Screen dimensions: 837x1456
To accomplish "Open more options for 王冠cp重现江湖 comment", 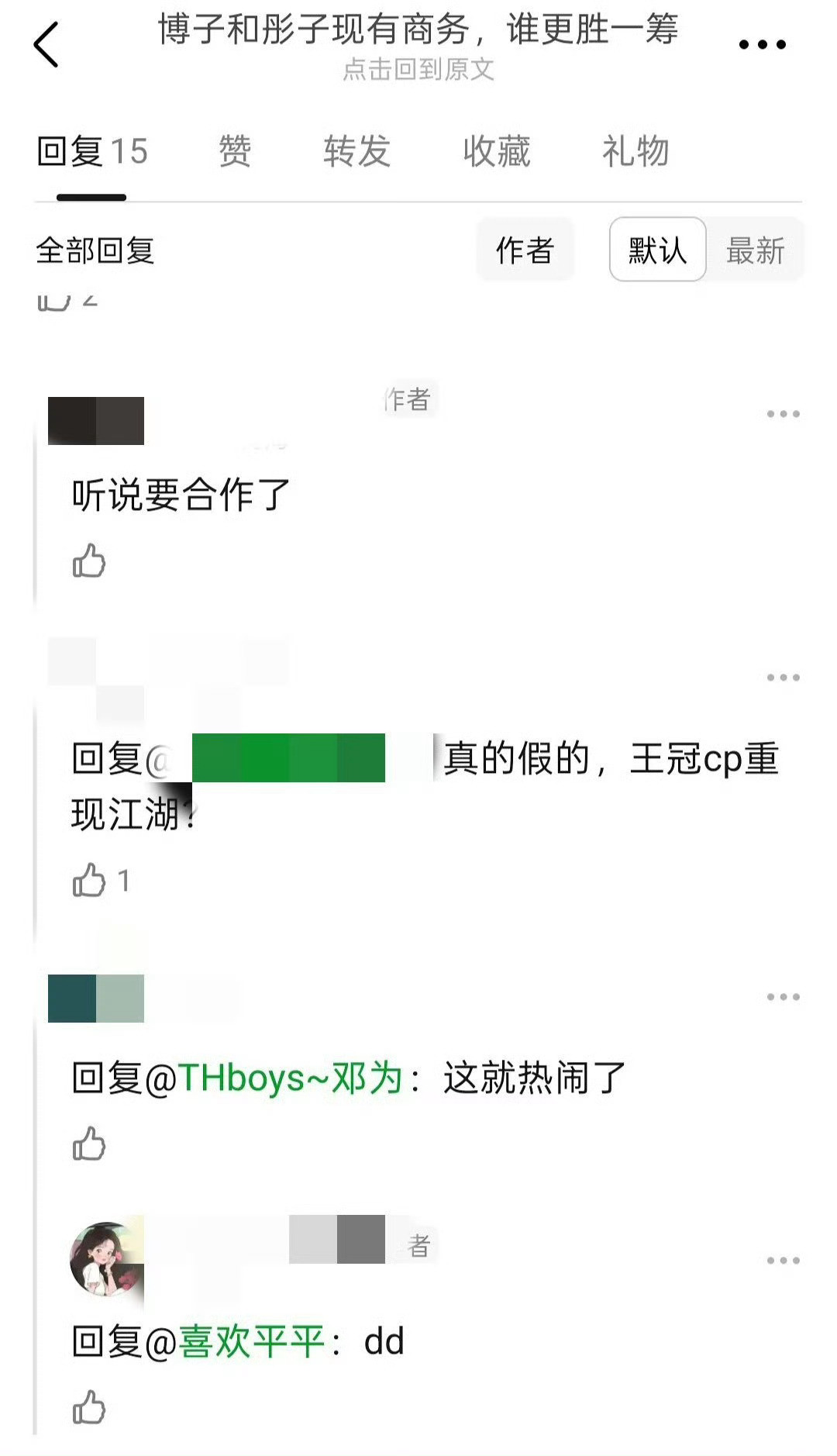I will coord(783,678).
